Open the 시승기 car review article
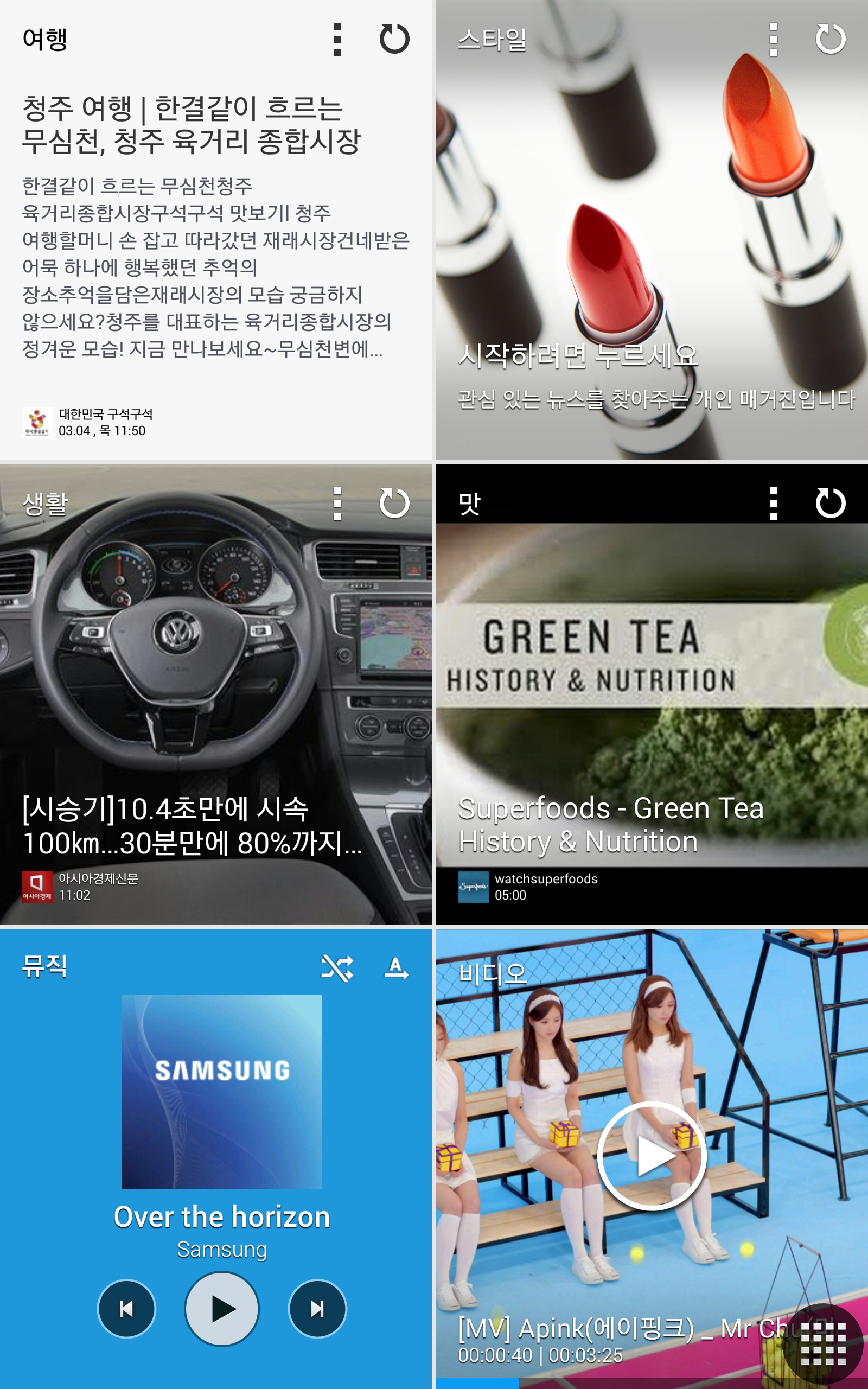The image size is (868, 1389). tap(192, 825)
